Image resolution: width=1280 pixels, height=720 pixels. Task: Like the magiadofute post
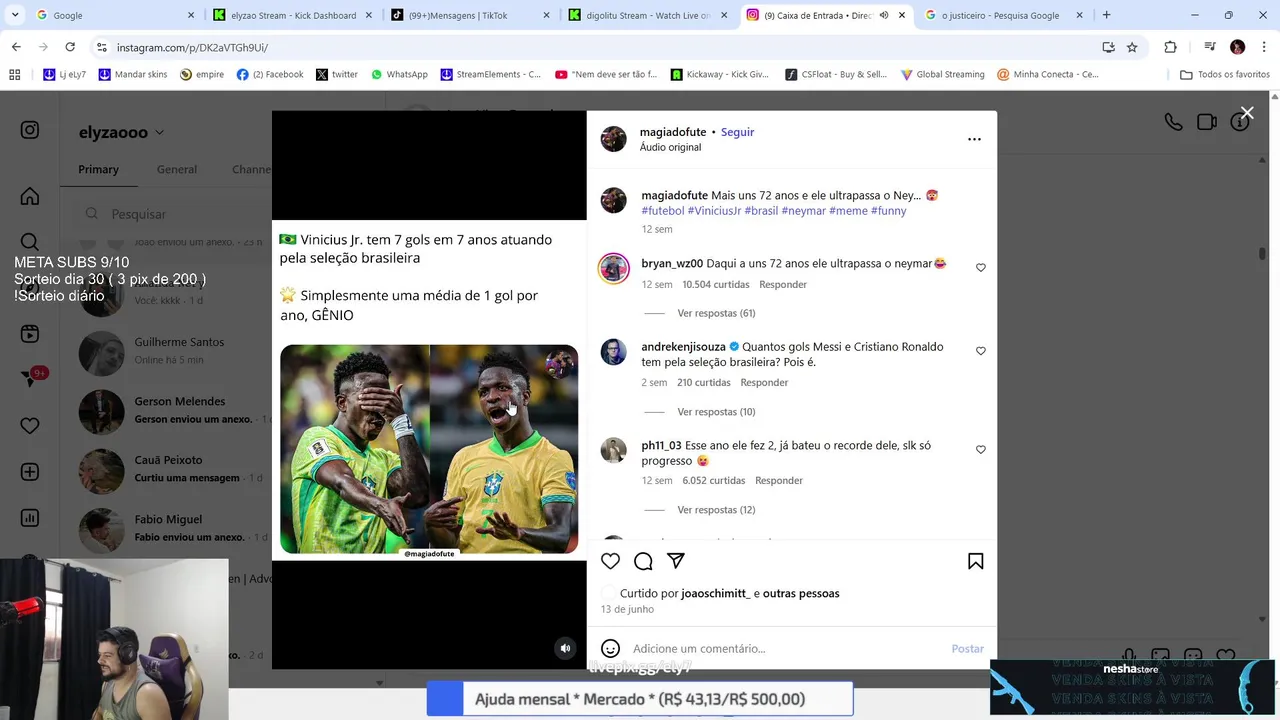[610, 561]
